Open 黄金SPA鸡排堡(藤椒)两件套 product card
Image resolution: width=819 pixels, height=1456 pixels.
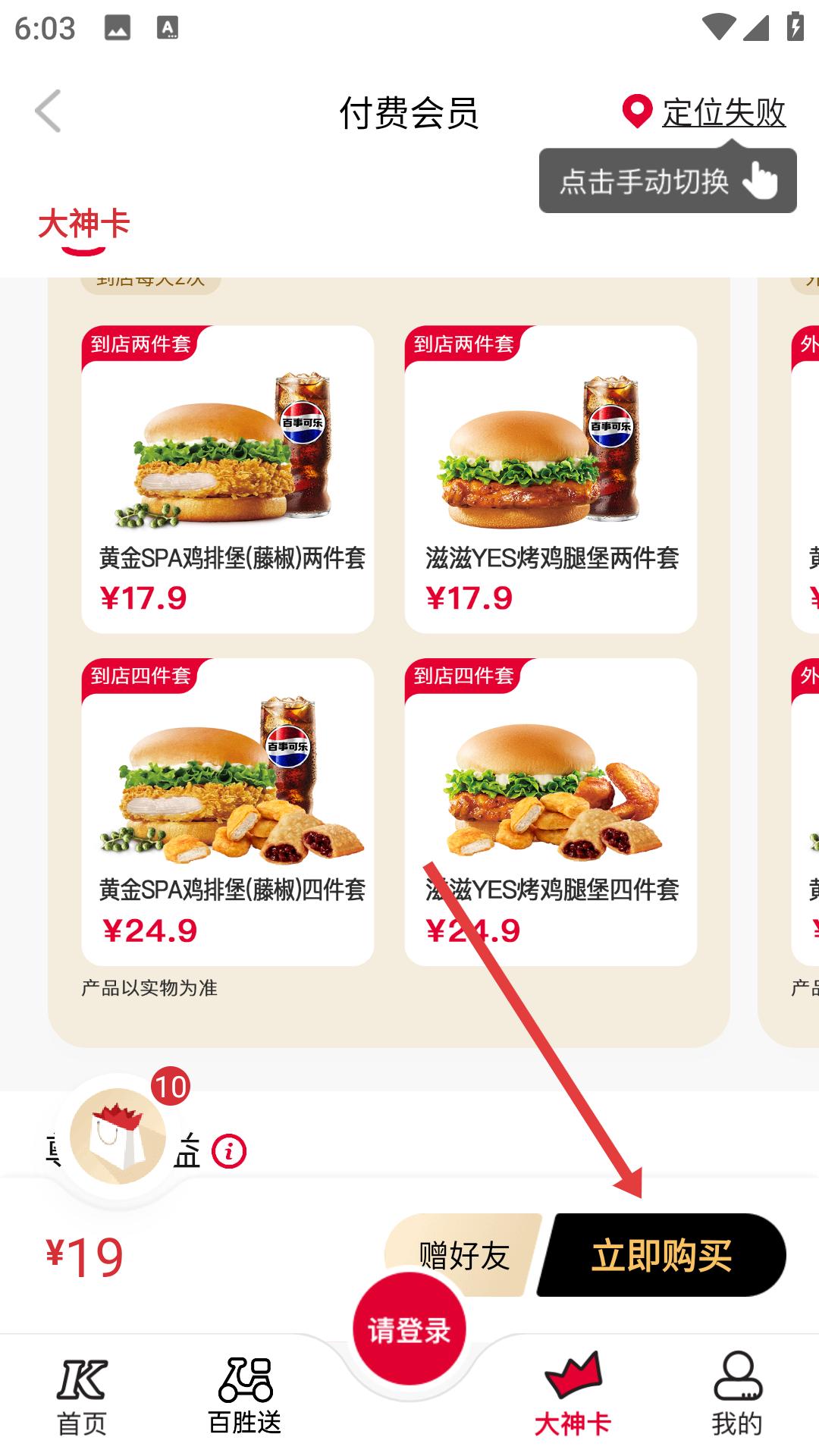click(227, 479)
